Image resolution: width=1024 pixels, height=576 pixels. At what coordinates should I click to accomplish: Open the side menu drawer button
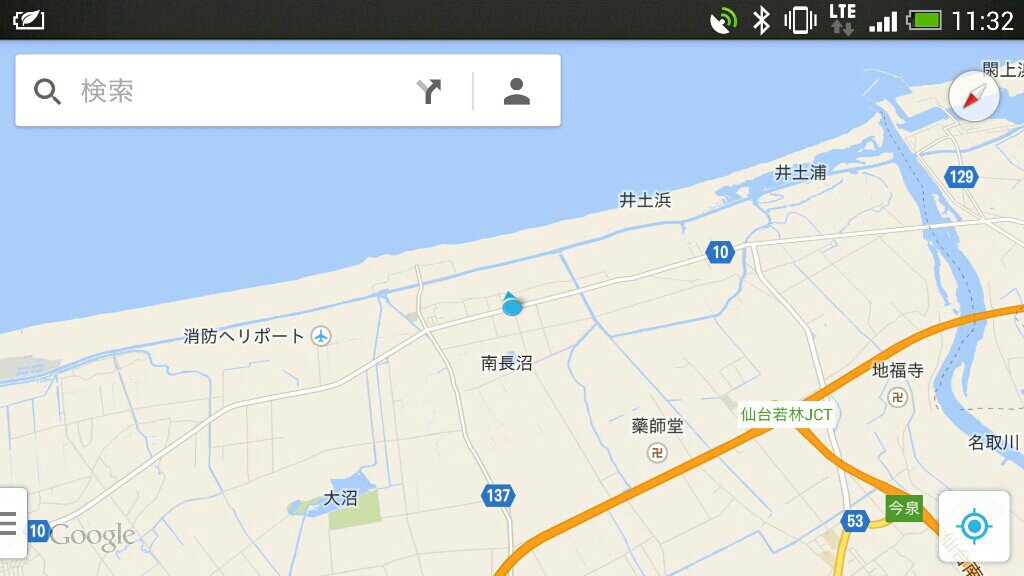coord(10,522)
